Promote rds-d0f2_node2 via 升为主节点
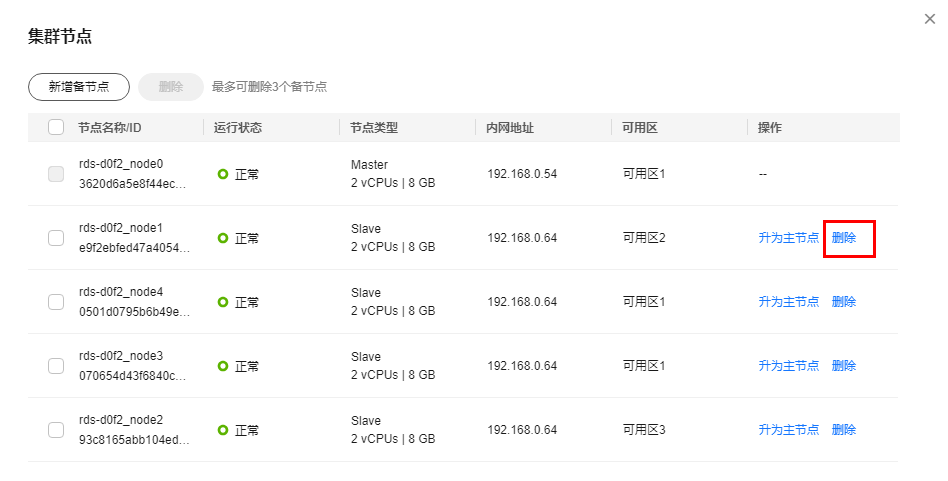This screenshot has width=948, height=481. (788, 430)
